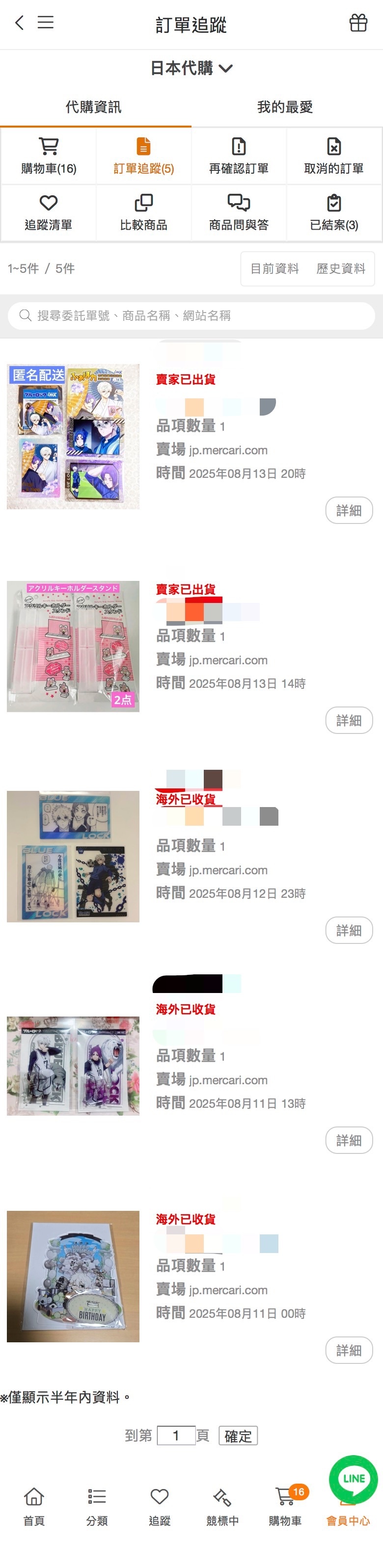Image resolution: width=383 pixels, height=1568 pixels.
Task: Open 比較商品
Action: point(144,212)
